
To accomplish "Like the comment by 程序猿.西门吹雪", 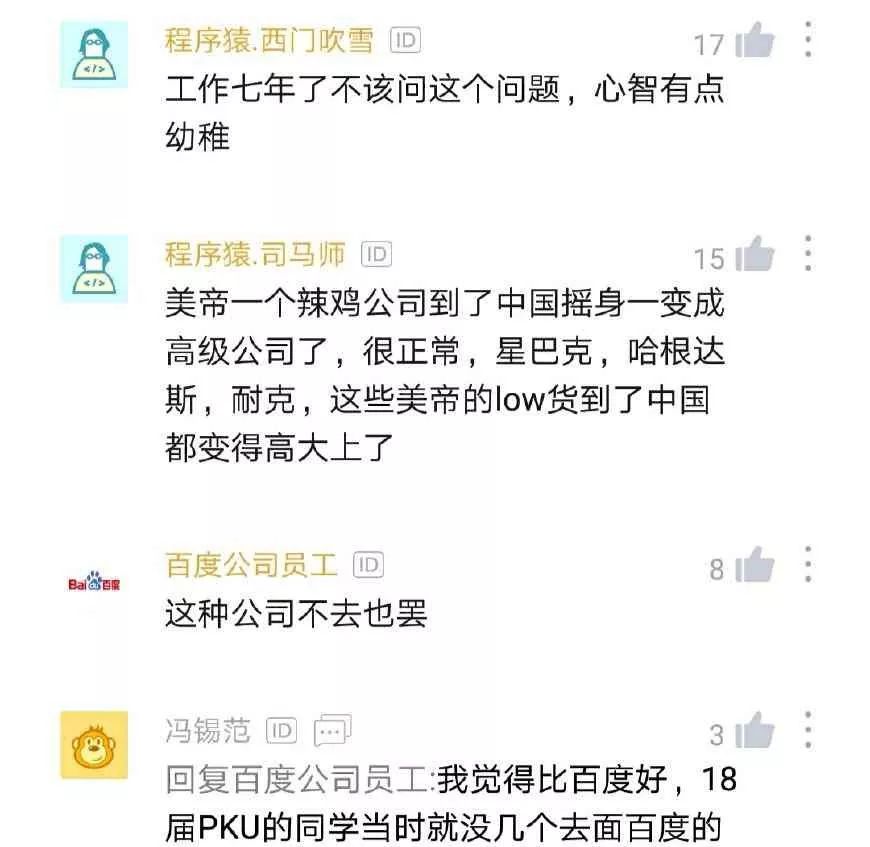I will [755, 42].
